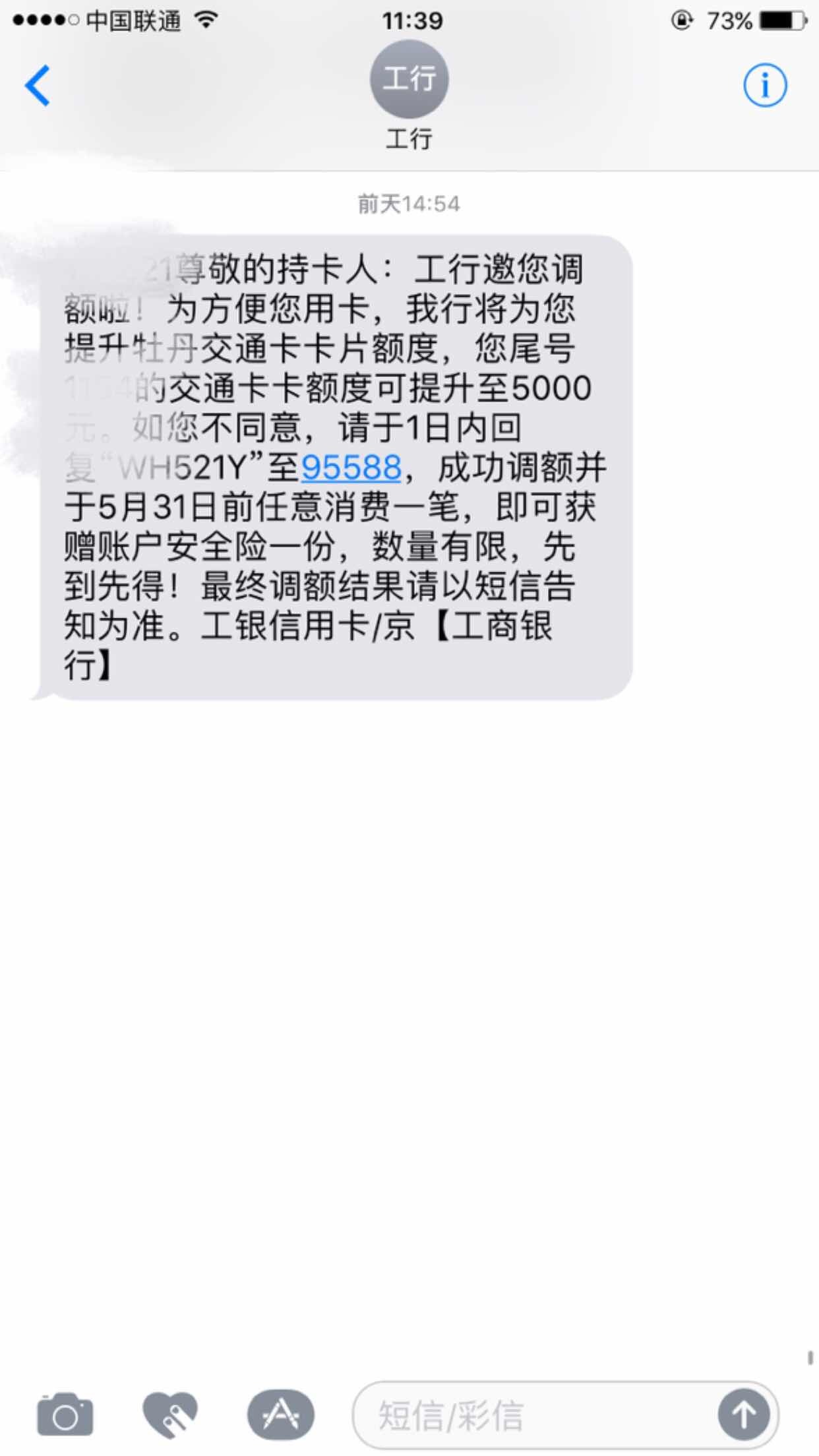Tap the 前天14:54 timestamp label
This screenshot has width=819, height=1456.
tap(409, 204)
